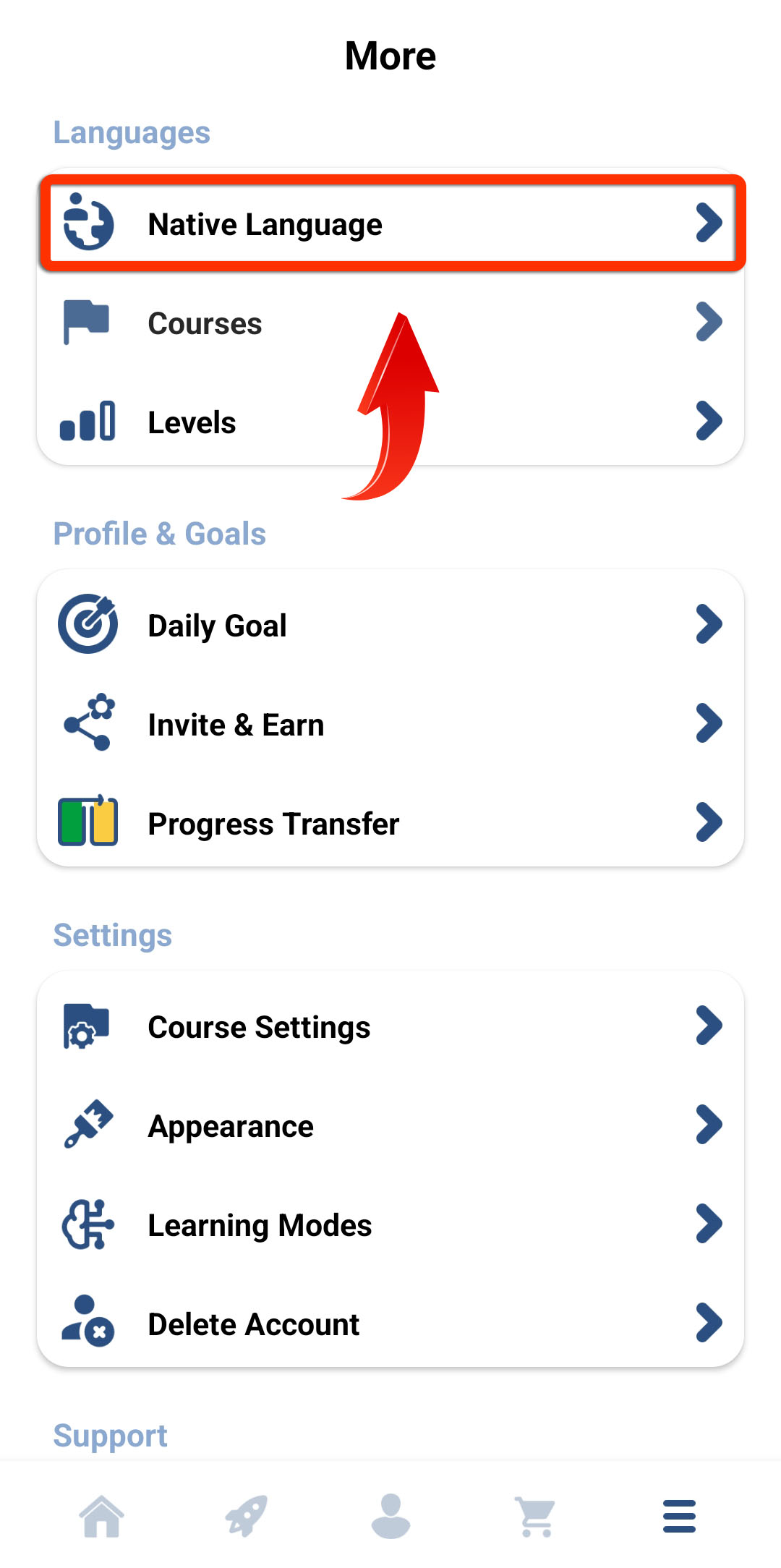The width and height of the screenshot is (781, 1568).
Task: Select Delete Account
Action: [x=390, y=1324]
